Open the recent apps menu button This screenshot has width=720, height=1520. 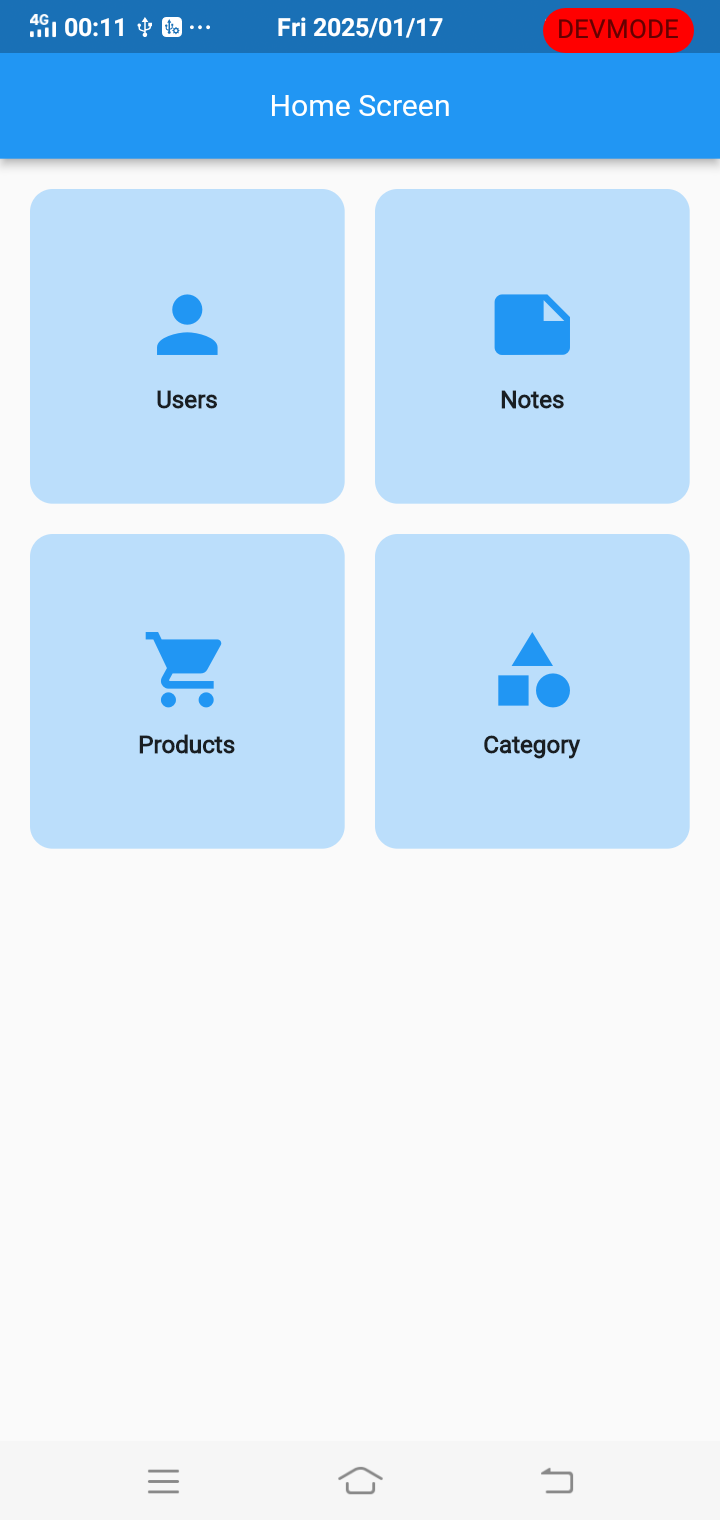(x=163, y=1481)
